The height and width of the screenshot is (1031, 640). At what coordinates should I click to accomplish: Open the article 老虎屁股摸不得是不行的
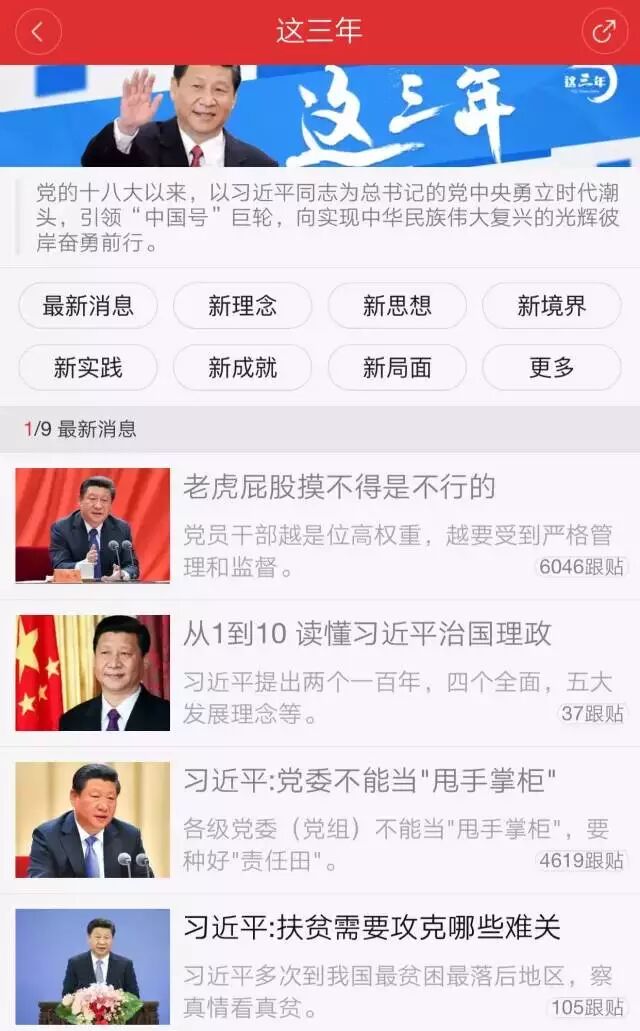coord(340,488)
